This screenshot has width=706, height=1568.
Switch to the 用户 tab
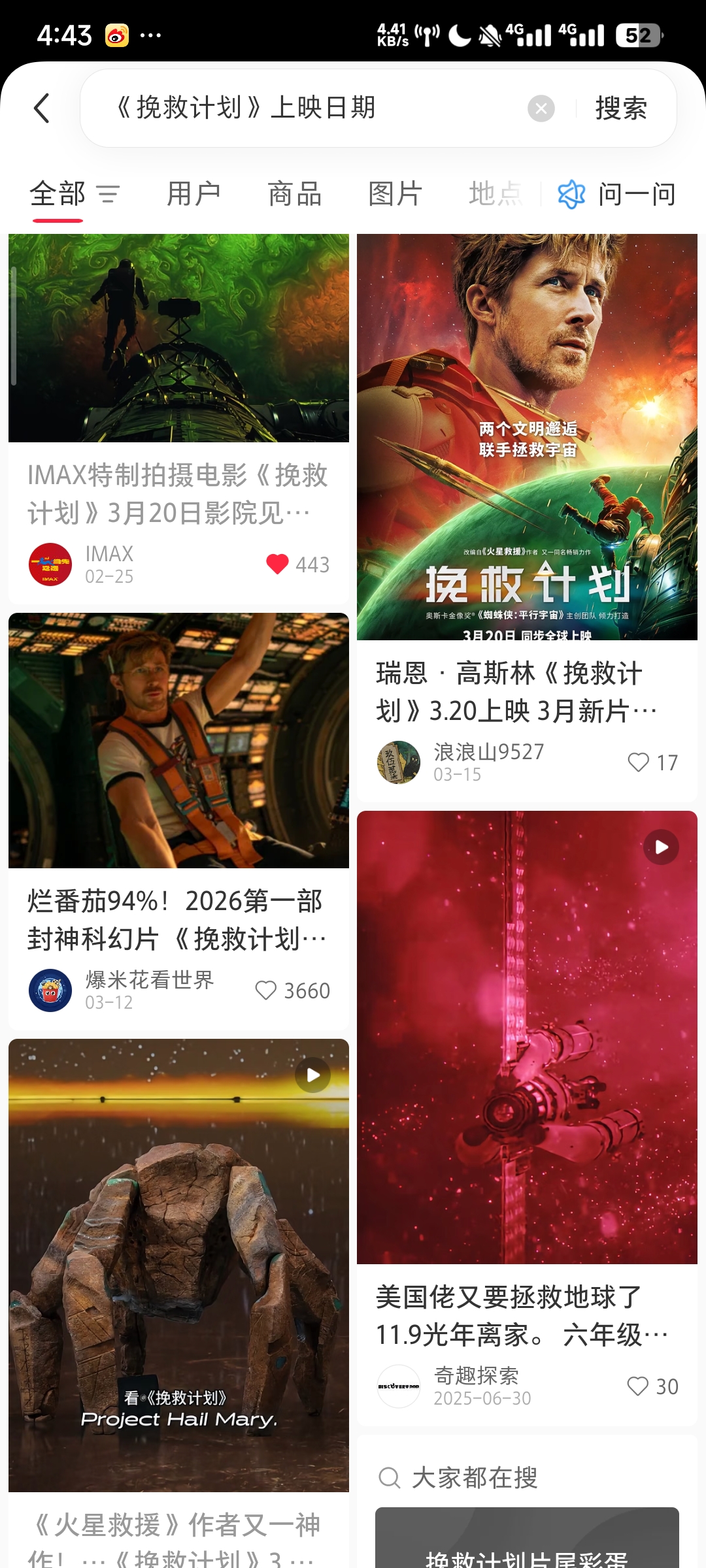[x=193, y=194]
